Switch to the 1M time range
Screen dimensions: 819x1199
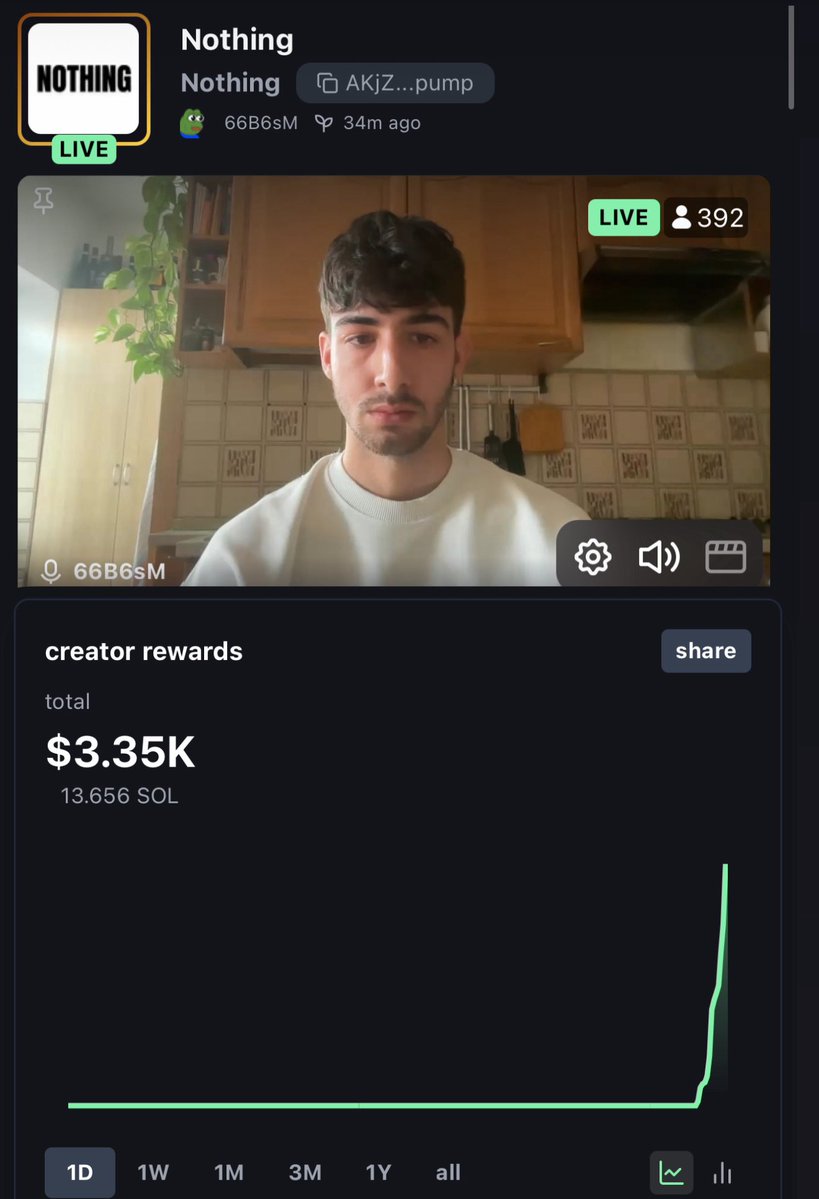[229, 1172]
